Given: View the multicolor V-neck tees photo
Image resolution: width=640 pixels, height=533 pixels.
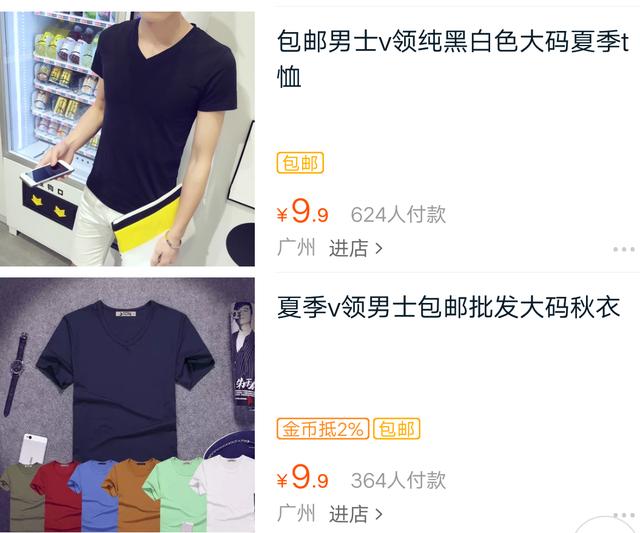Looking at the screenshot, I should point(127,405).
